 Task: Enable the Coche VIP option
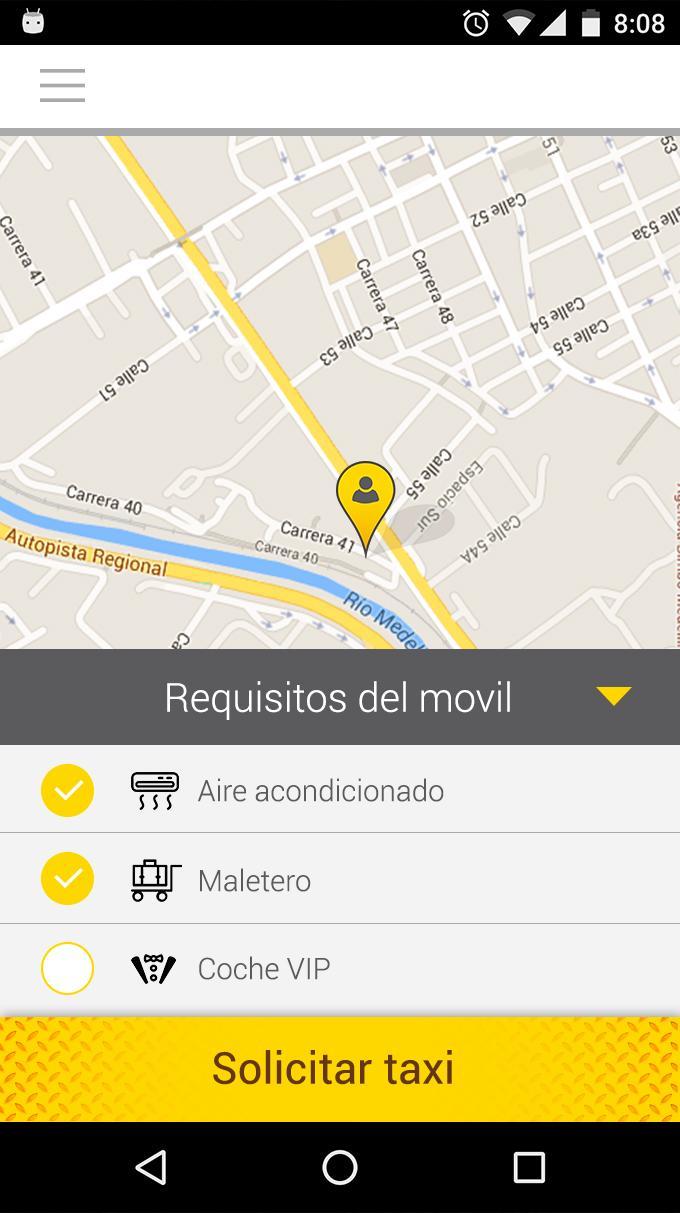(x=67, y=968)
